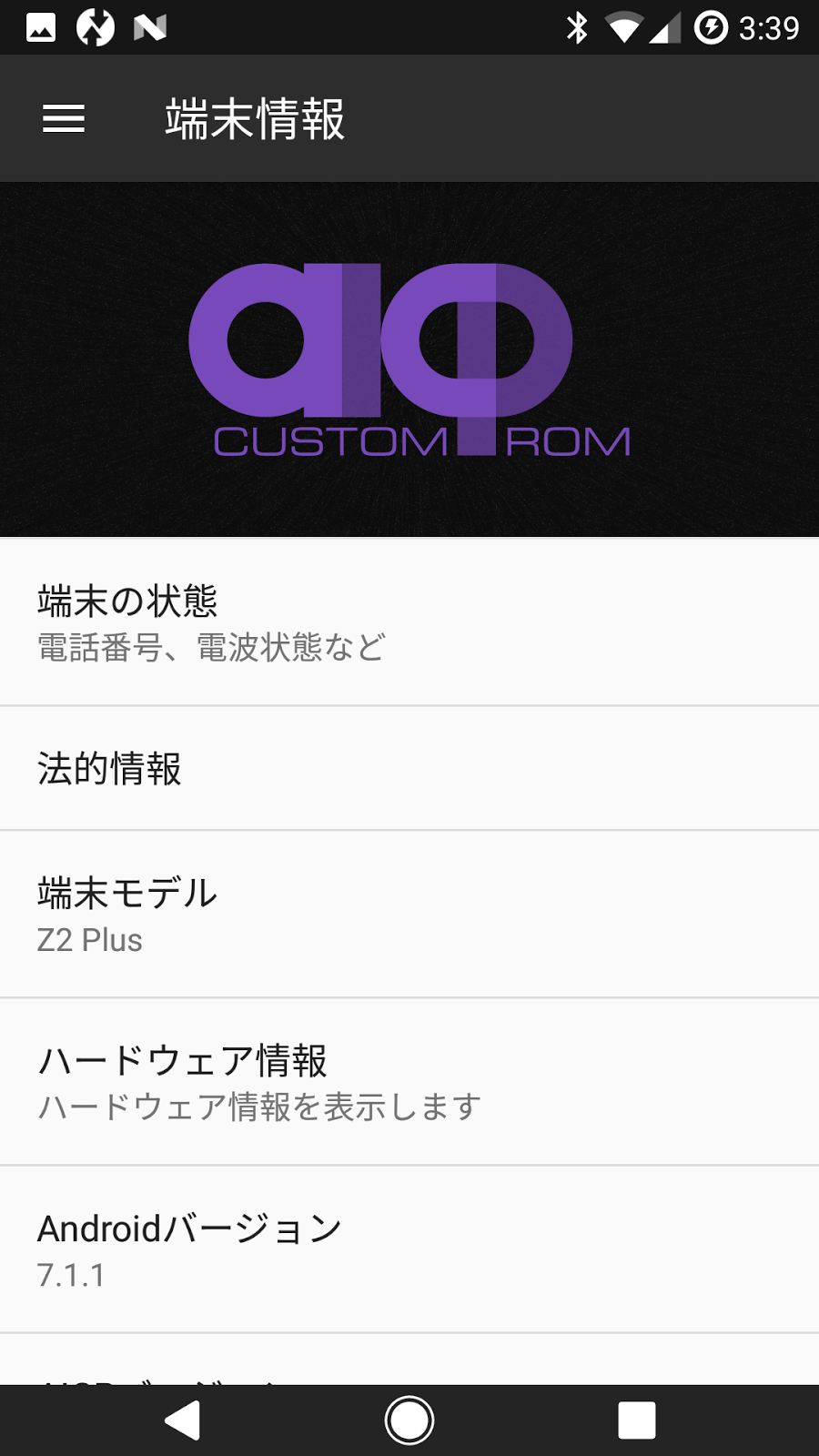The height and width of the screenshot is (1456, 819).
Task: Open 端末の状態 device status
Action: [409, 622]
